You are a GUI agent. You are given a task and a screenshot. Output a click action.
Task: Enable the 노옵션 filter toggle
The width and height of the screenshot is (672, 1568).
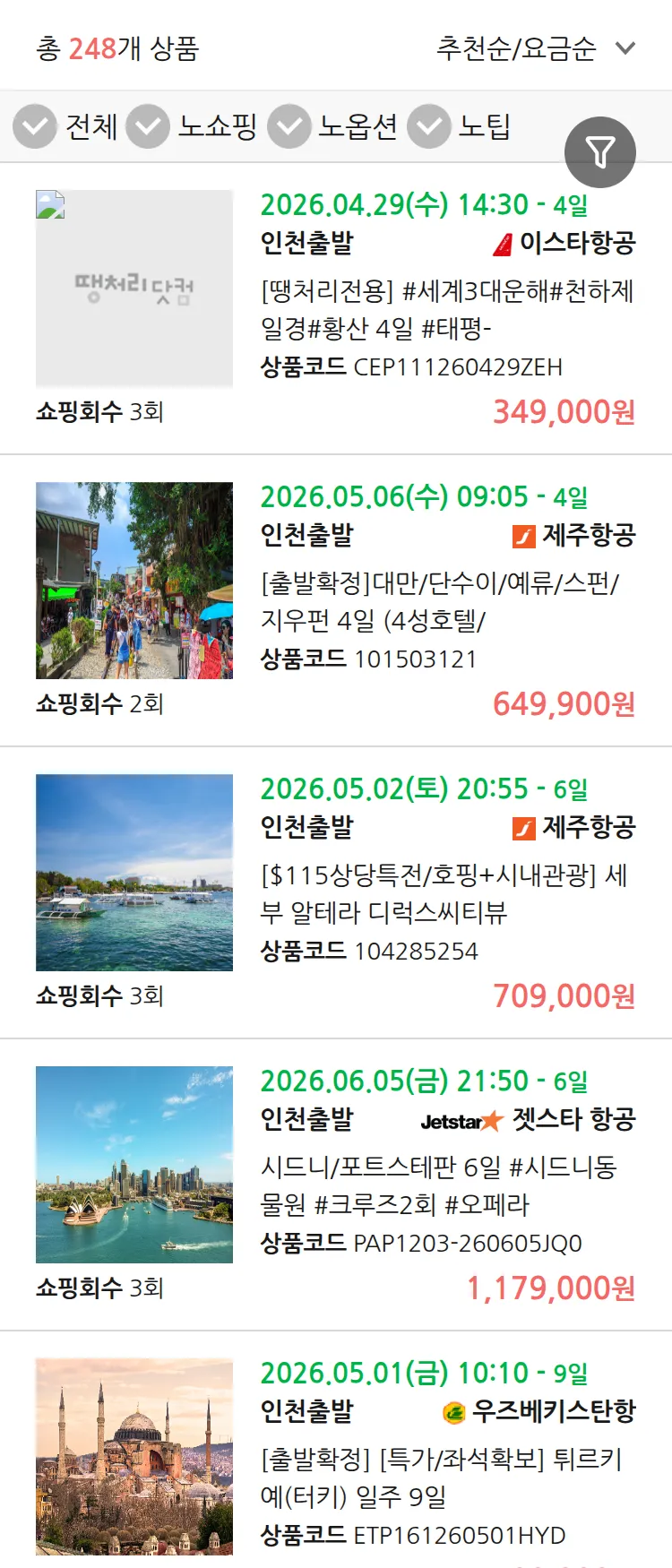tap(289, 127)
